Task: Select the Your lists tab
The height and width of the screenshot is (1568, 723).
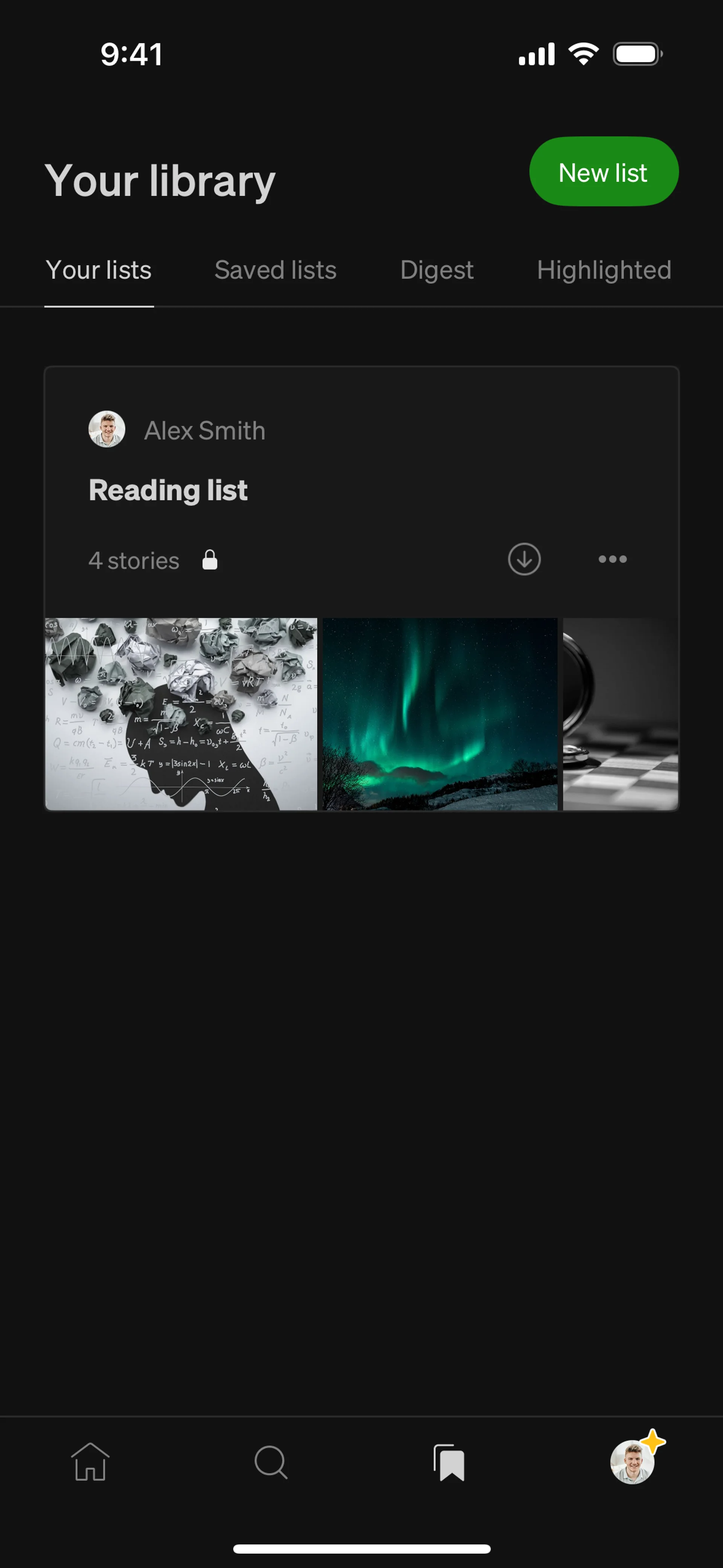Action: 99,270
